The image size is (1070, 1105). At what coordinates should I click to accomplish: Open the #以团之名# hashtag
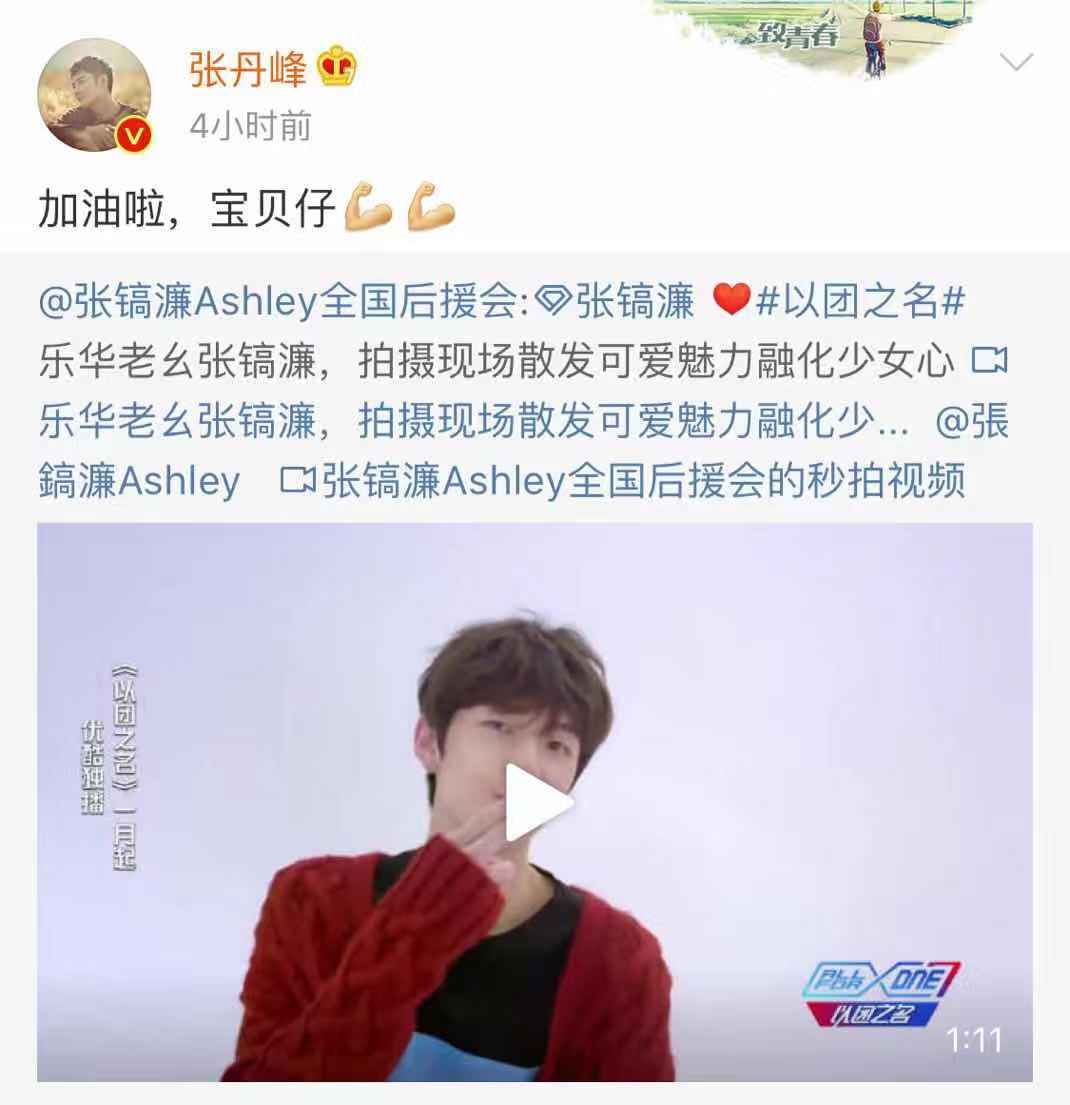click(860, 302)
